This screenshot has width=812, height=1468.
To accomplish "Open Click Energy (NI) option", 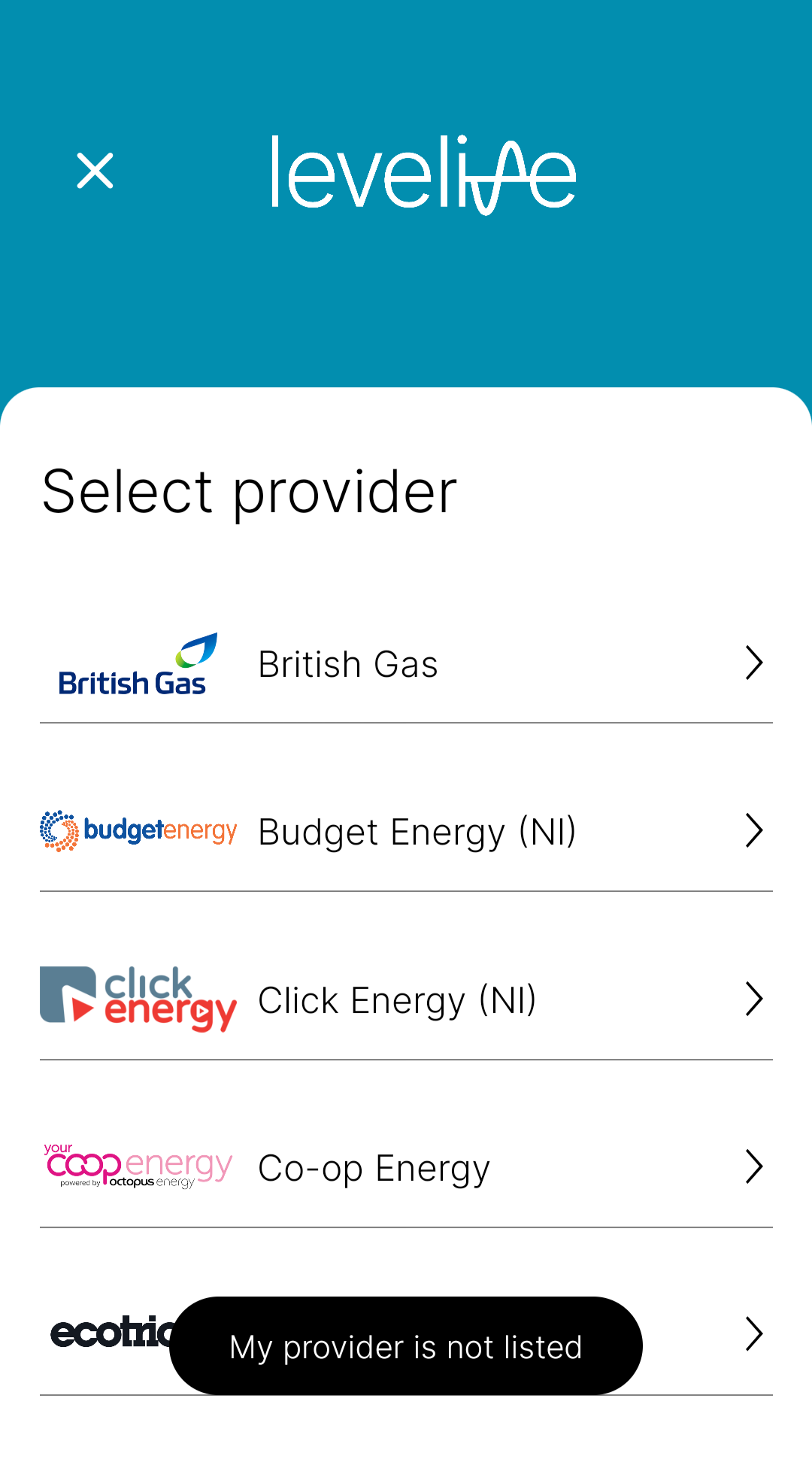I will coord(406,999).
